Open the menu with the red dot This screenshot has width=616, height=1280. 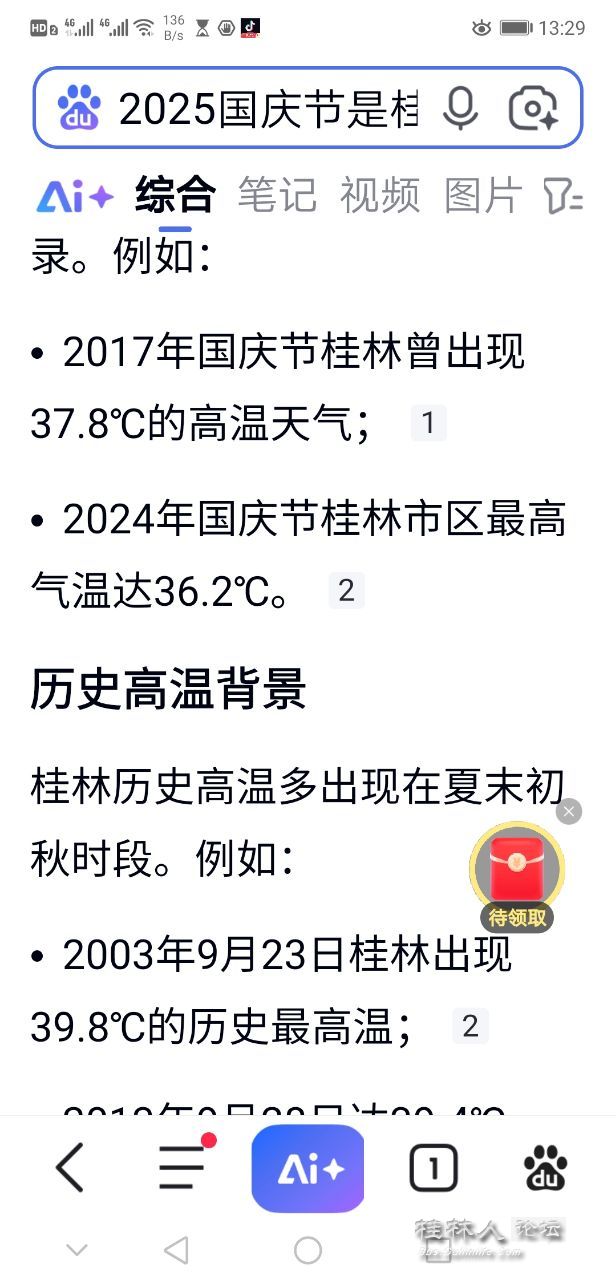(x=183, y=1167)
